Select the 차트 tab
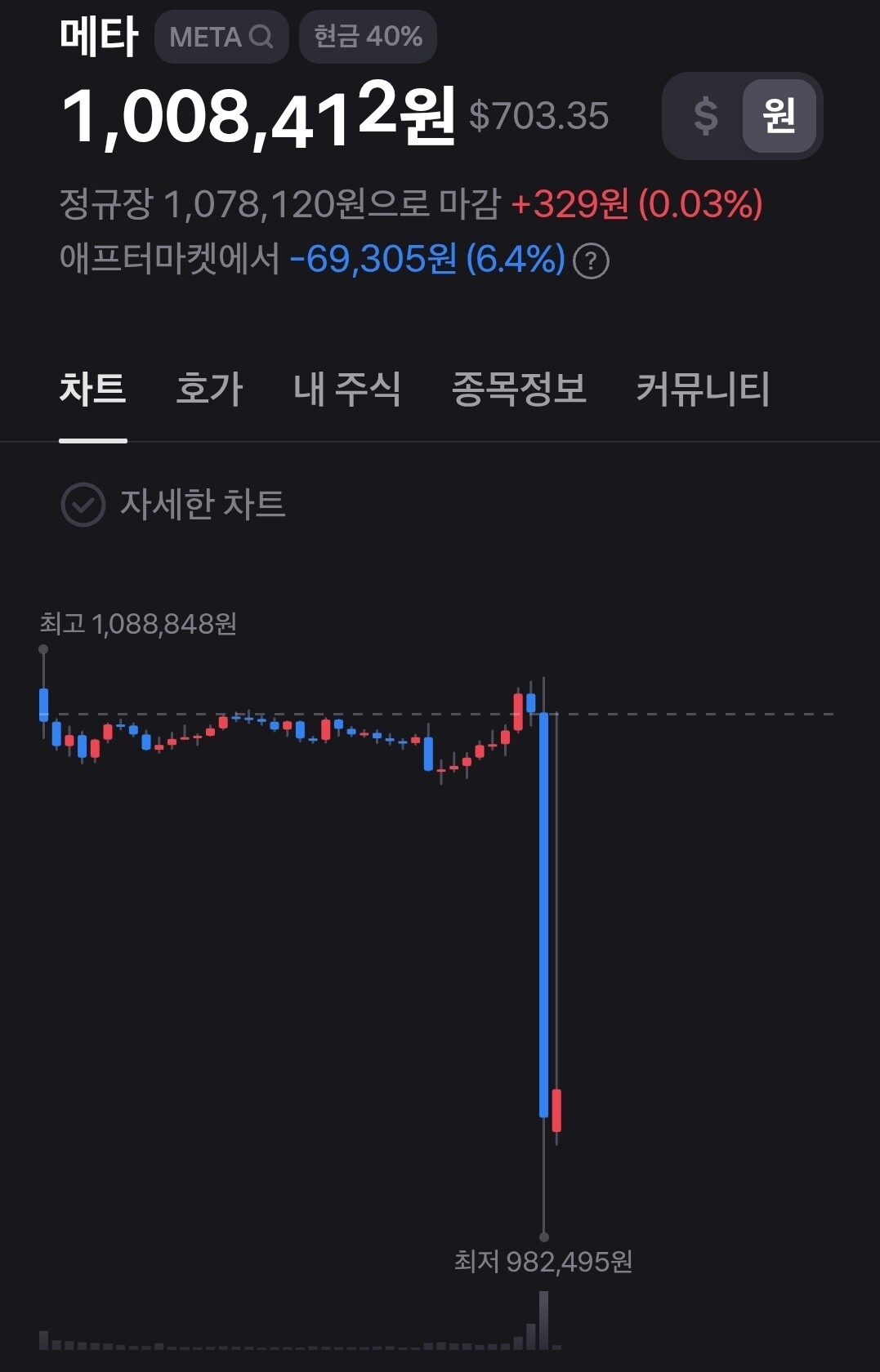The image size is (880, 1372). pyautogui.click(x=92, y=389)
